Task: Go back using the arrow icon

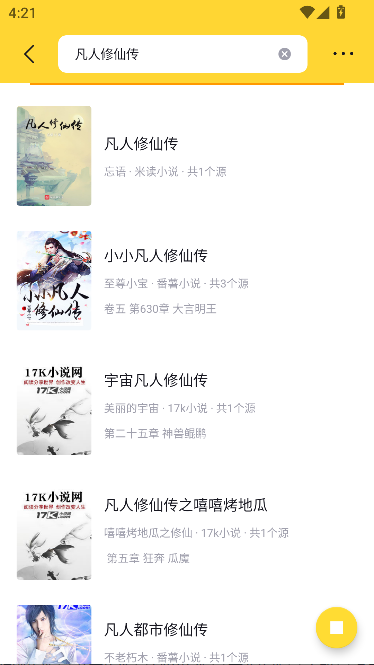Action: [29, 54]
